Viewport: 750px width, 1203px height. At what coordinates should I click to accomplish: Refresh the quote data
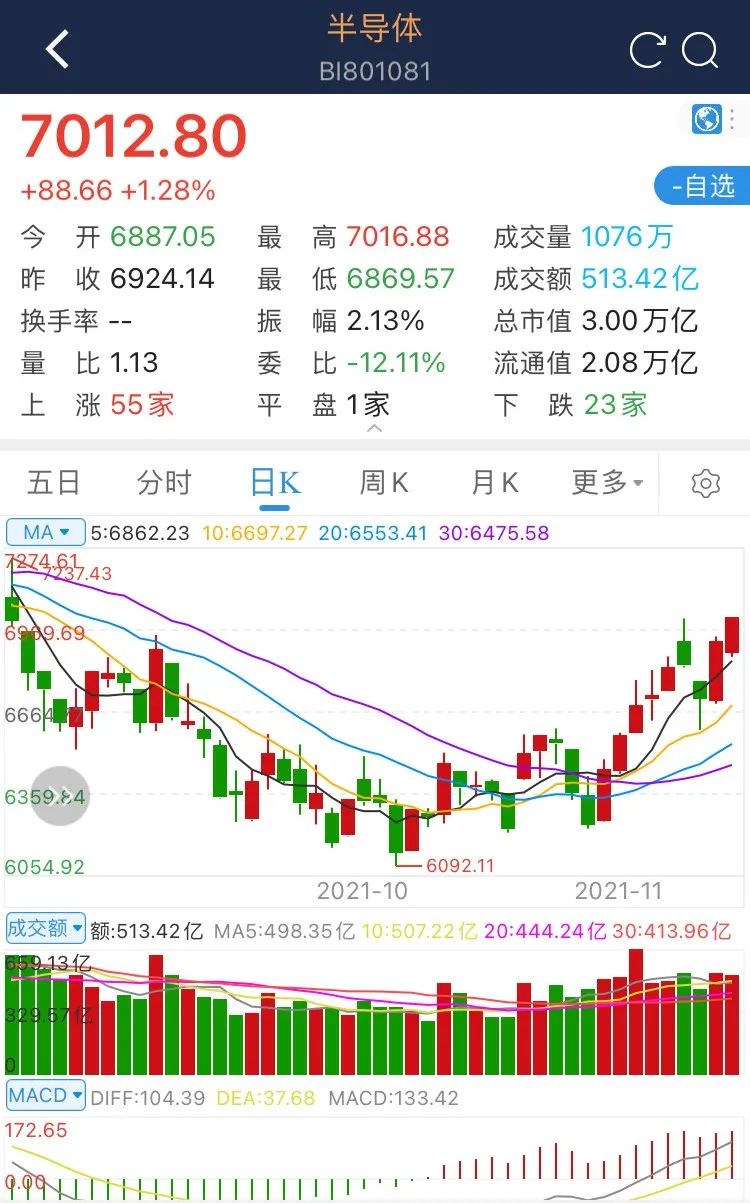[x=646, y=50]
